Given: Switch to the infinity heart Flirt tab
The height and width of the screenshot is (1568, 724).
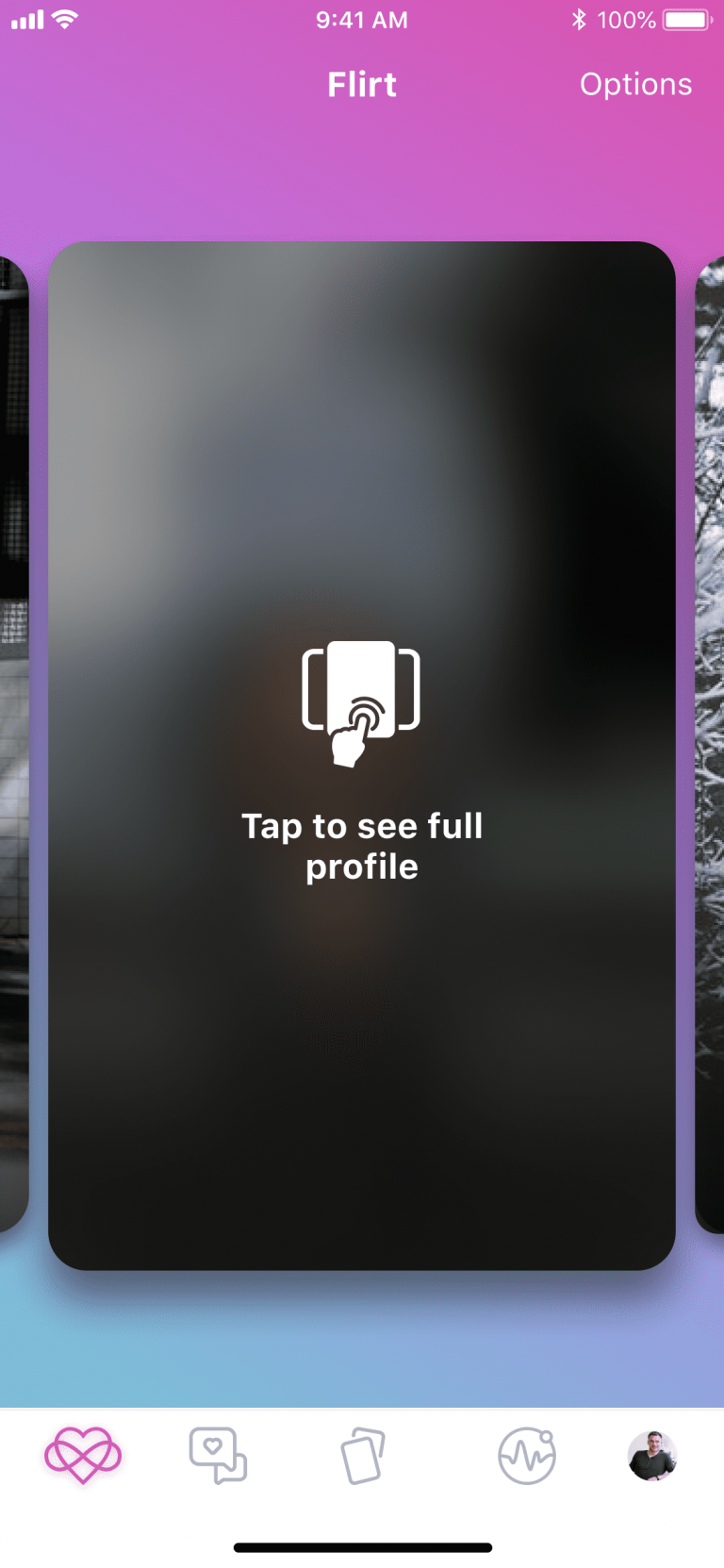Looking at the screenshot, I should coord(83,1455).
